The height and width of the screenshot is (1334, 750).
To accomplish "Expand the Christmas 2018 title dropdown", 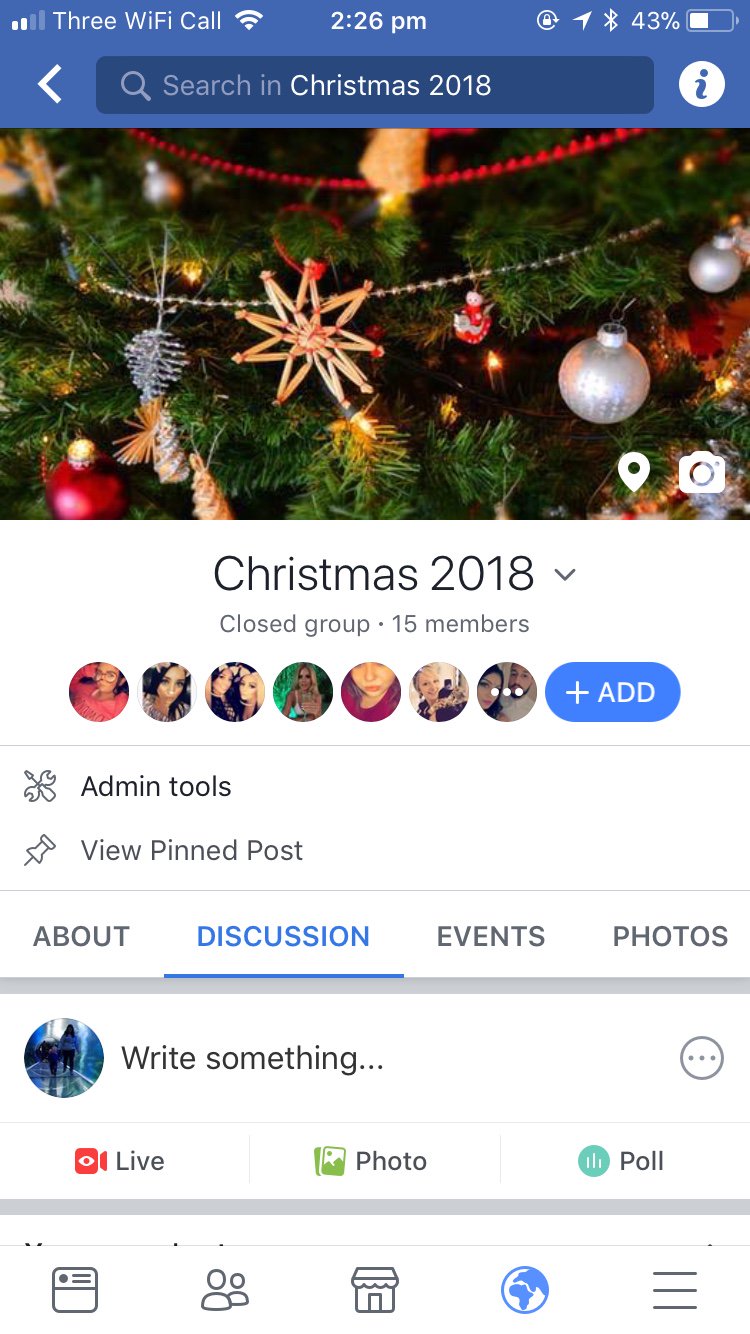I will 565,575.
